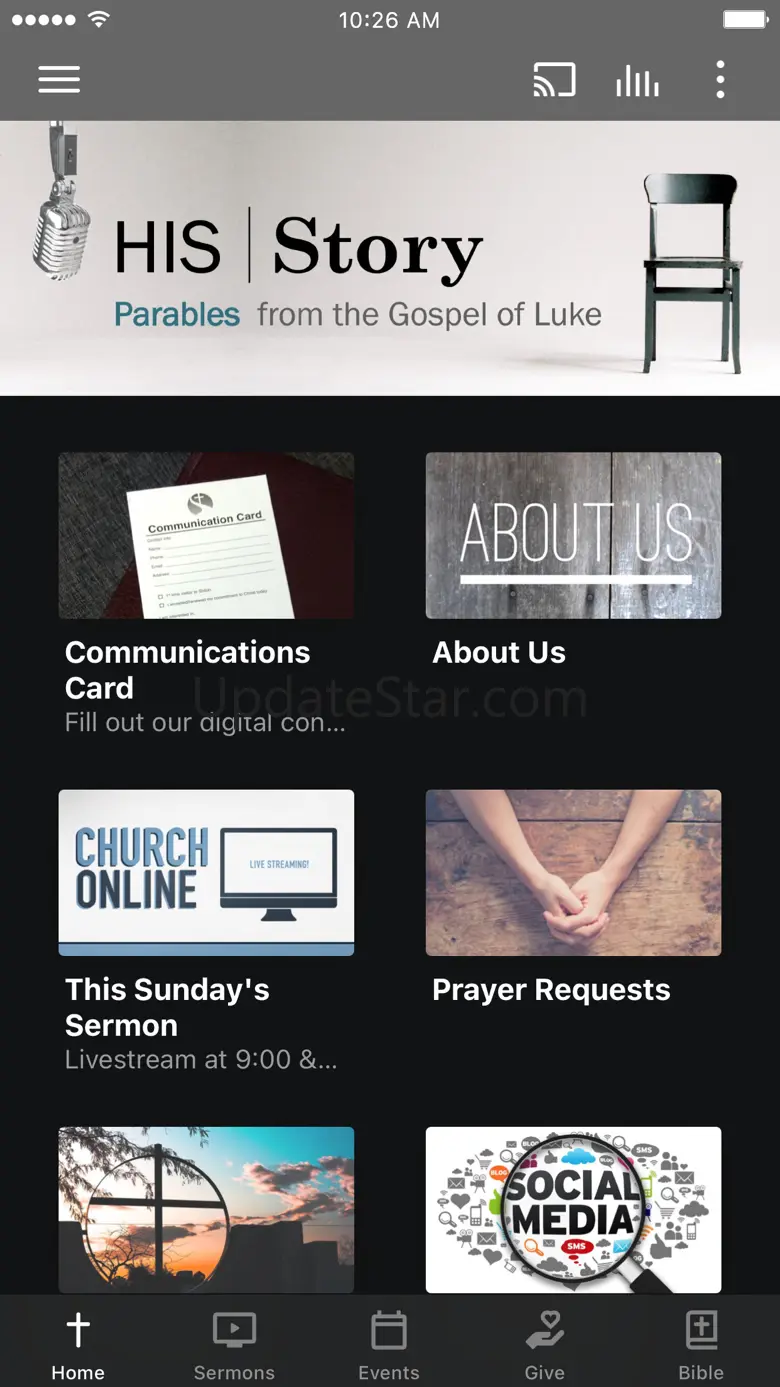Go to the Events tab

click(389, 1345)
